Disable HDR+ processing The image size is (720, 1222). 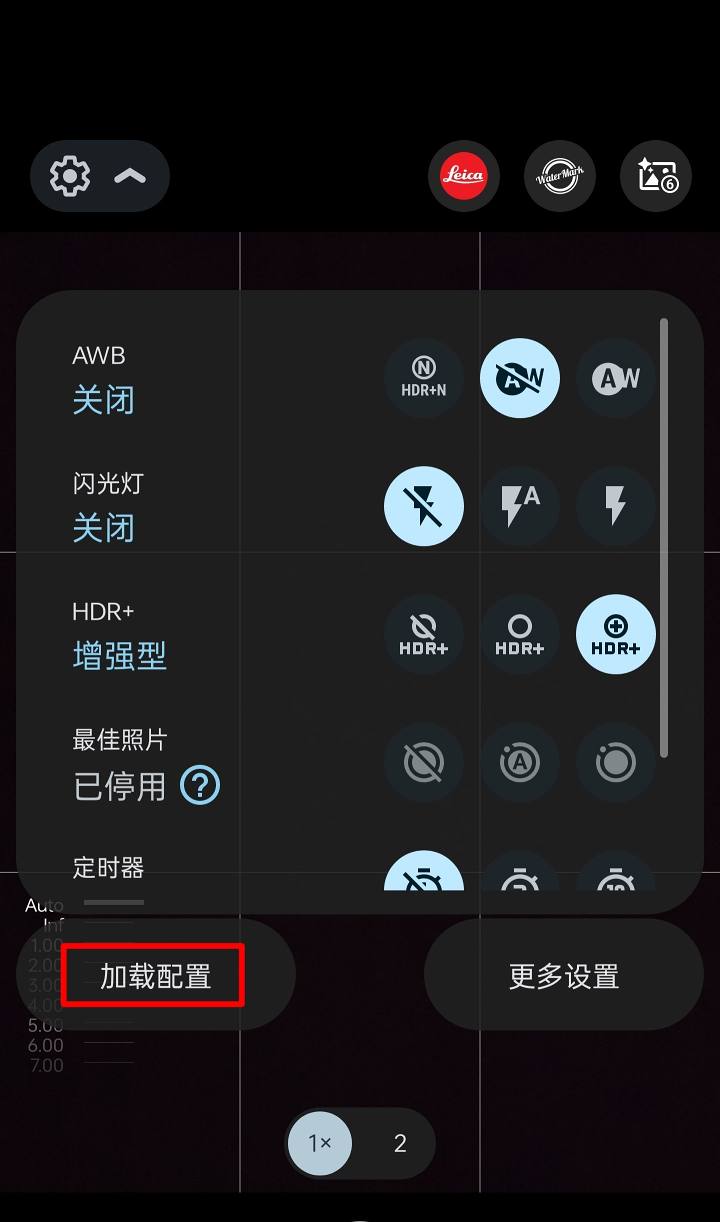(424, 634)
